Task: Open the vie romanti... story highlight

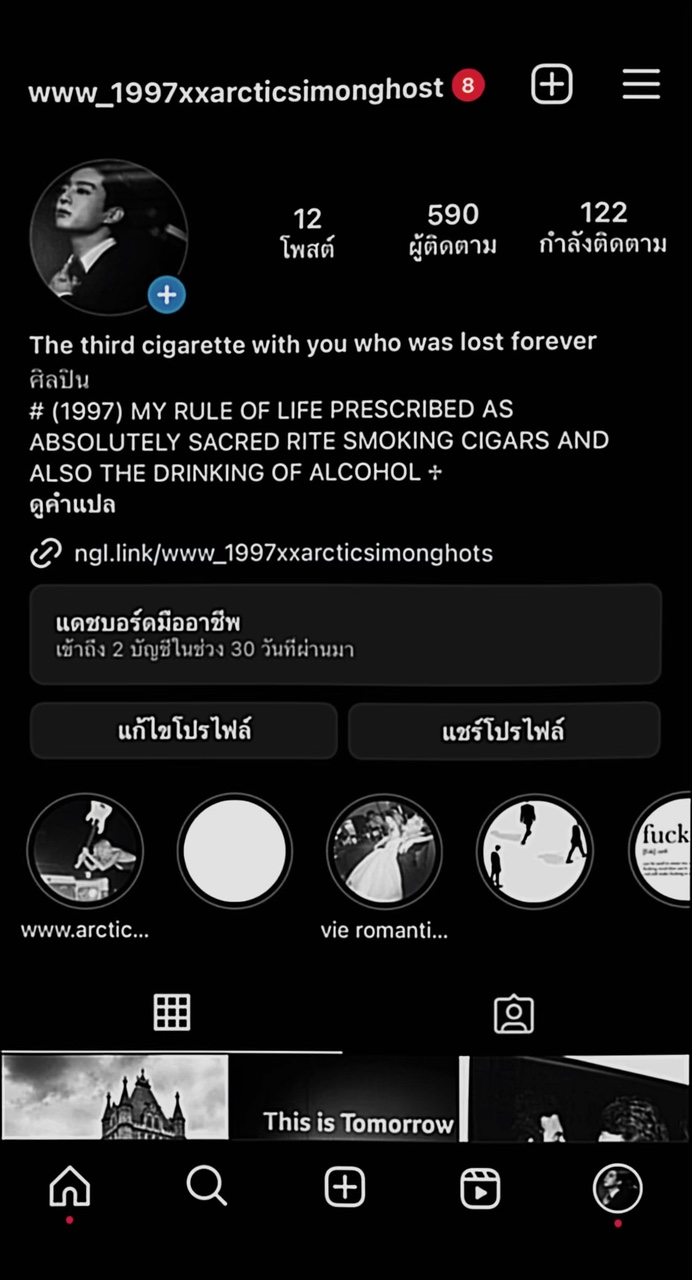Action: (384, 851)
